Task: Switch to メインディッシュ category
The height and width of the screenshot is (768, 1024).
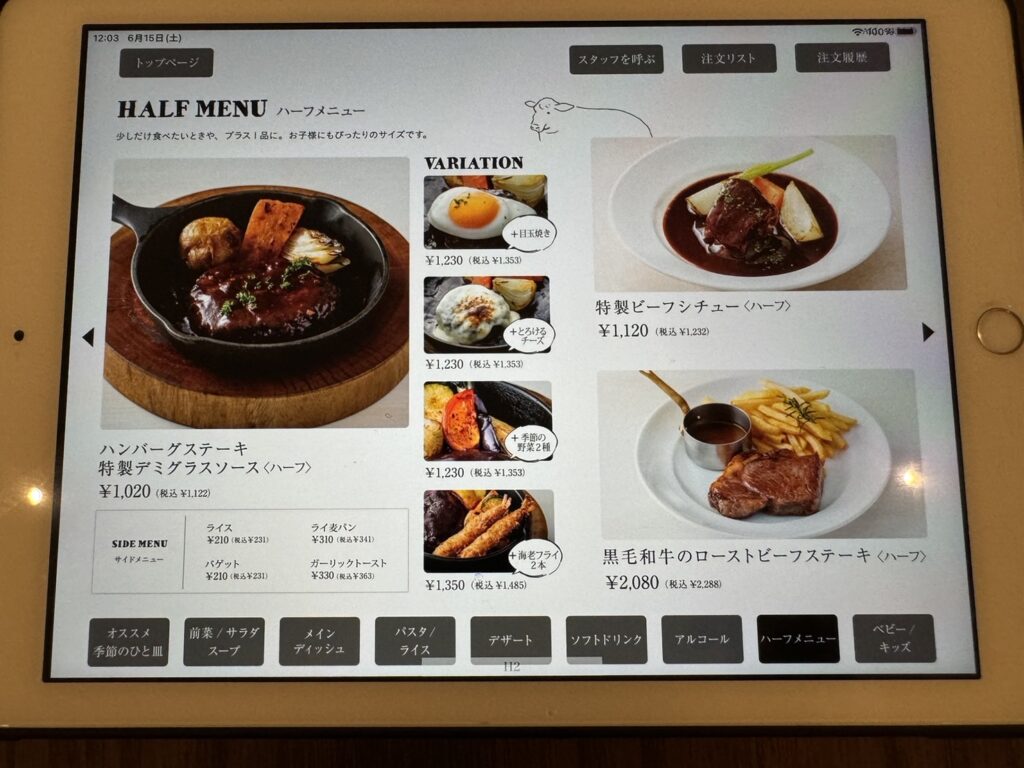Action: point(319,642)
